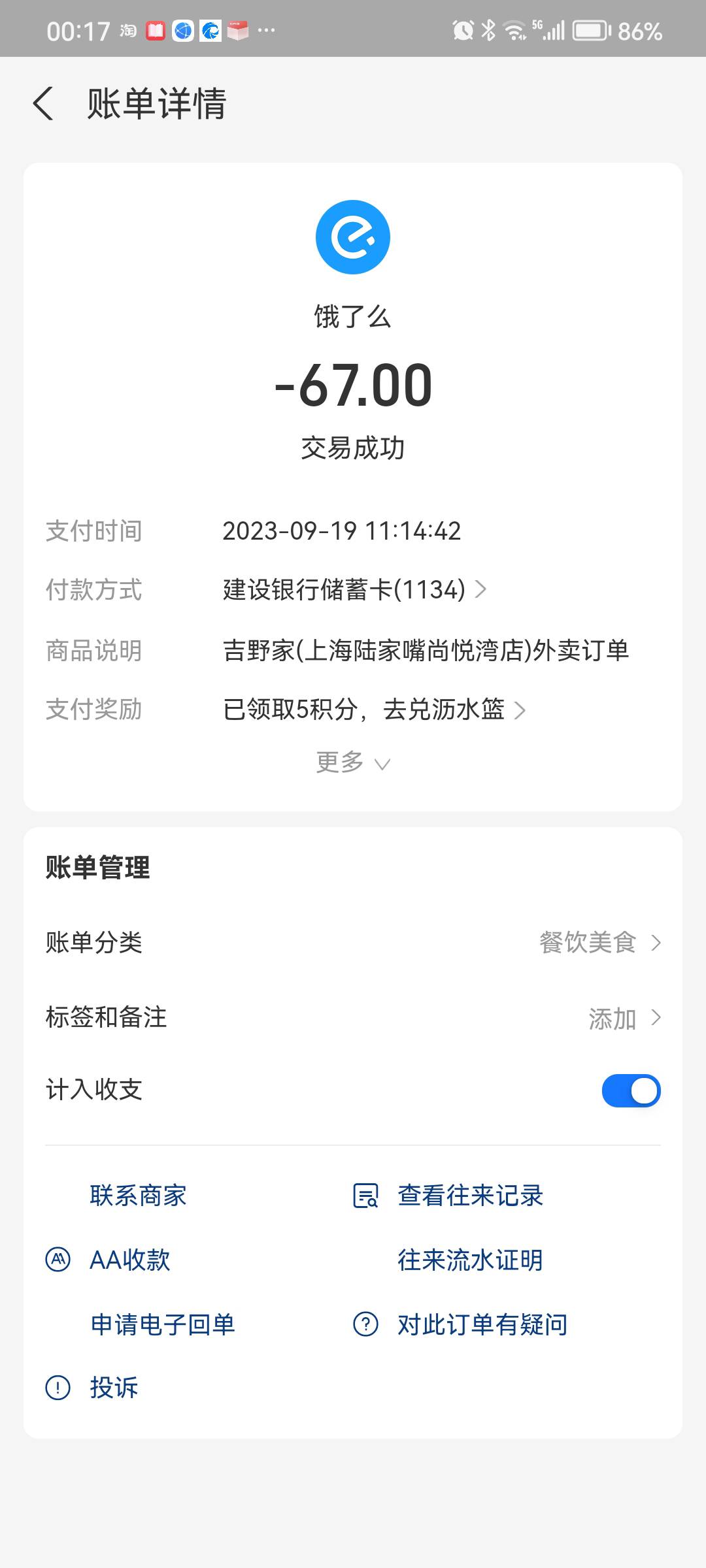
Task: Open 查看往来记录
Action: coord(448,1196)
